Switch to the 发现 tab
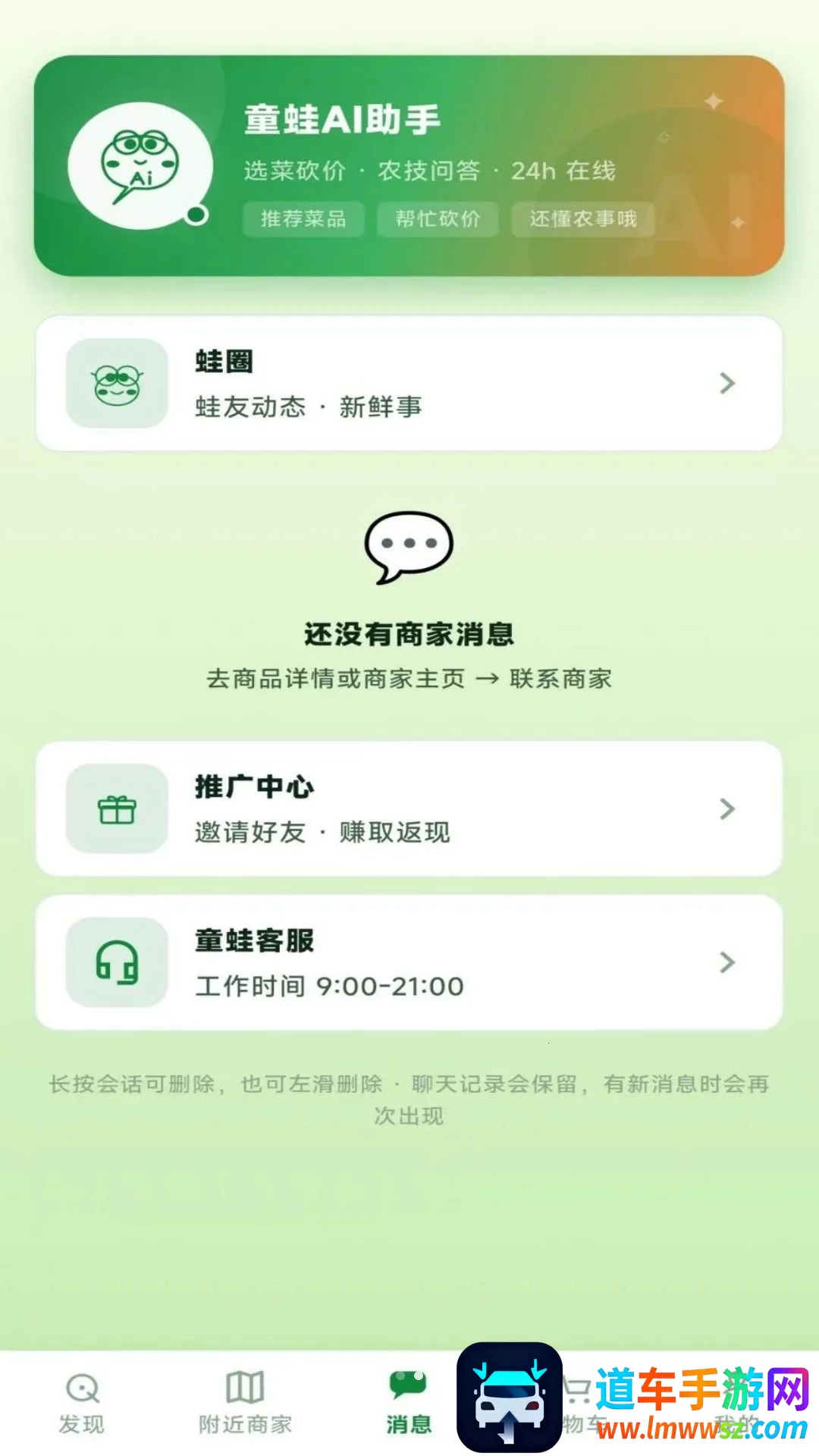The height and width of the screenshot is (1456, 819). click(x=82, y=1403)
